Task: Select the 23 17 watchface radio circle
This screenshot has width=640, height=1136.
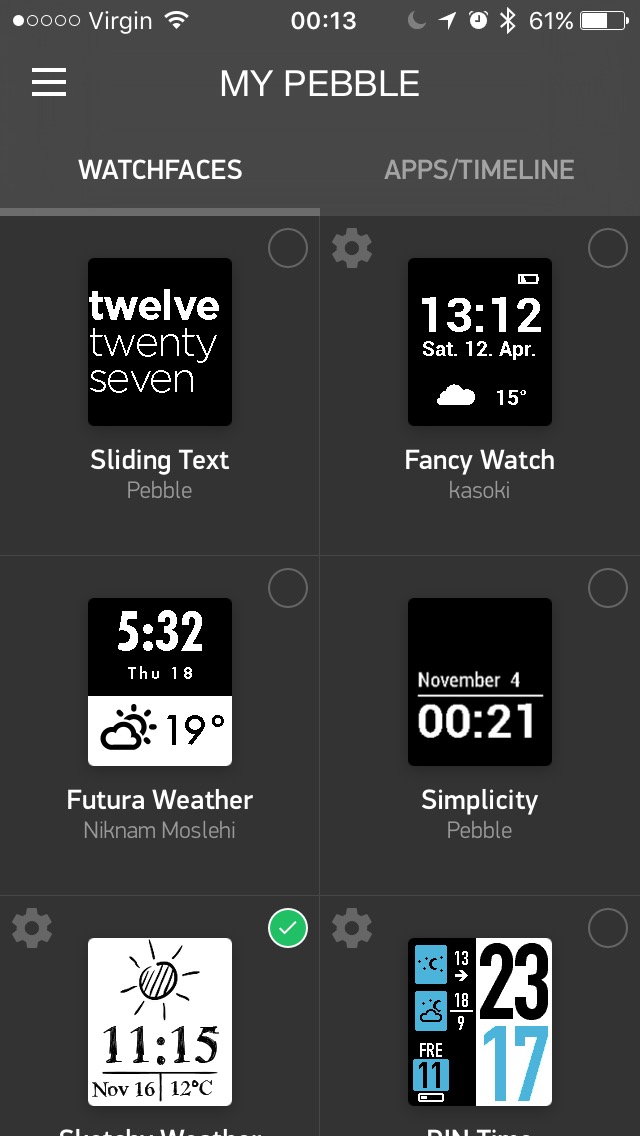Action: [x=607, y=928]
